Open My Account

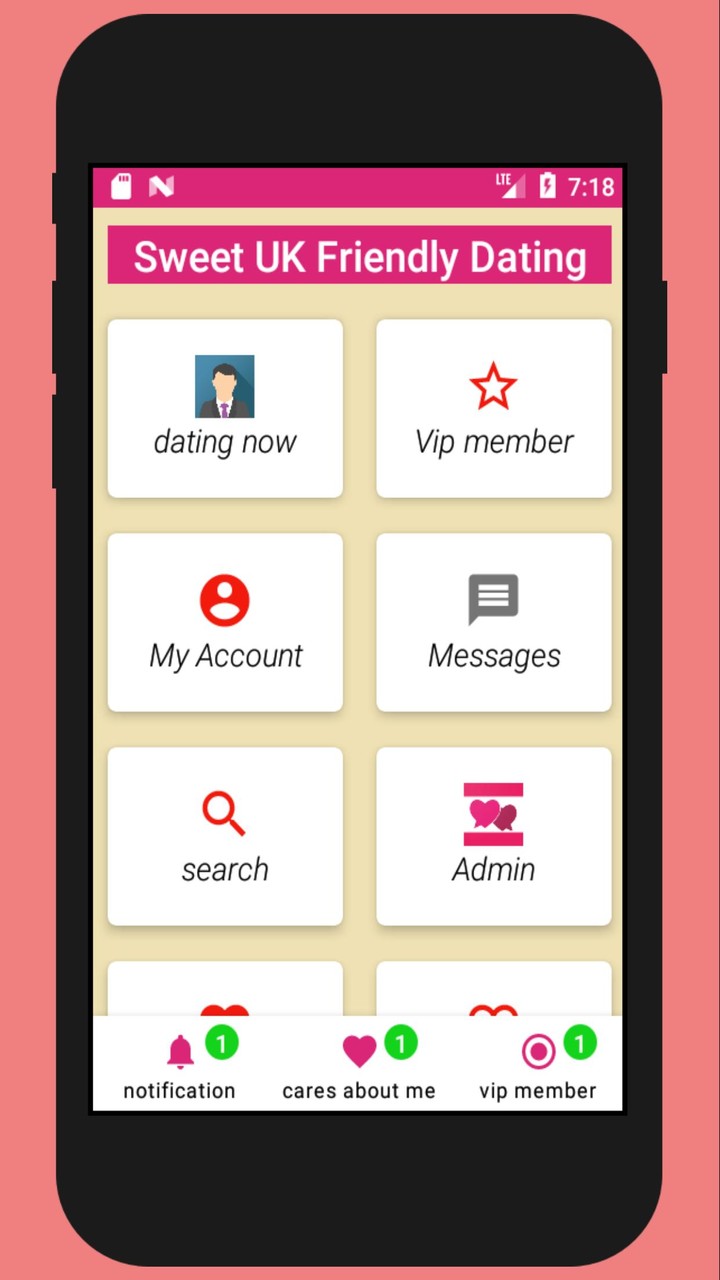[x=224, y=622]
